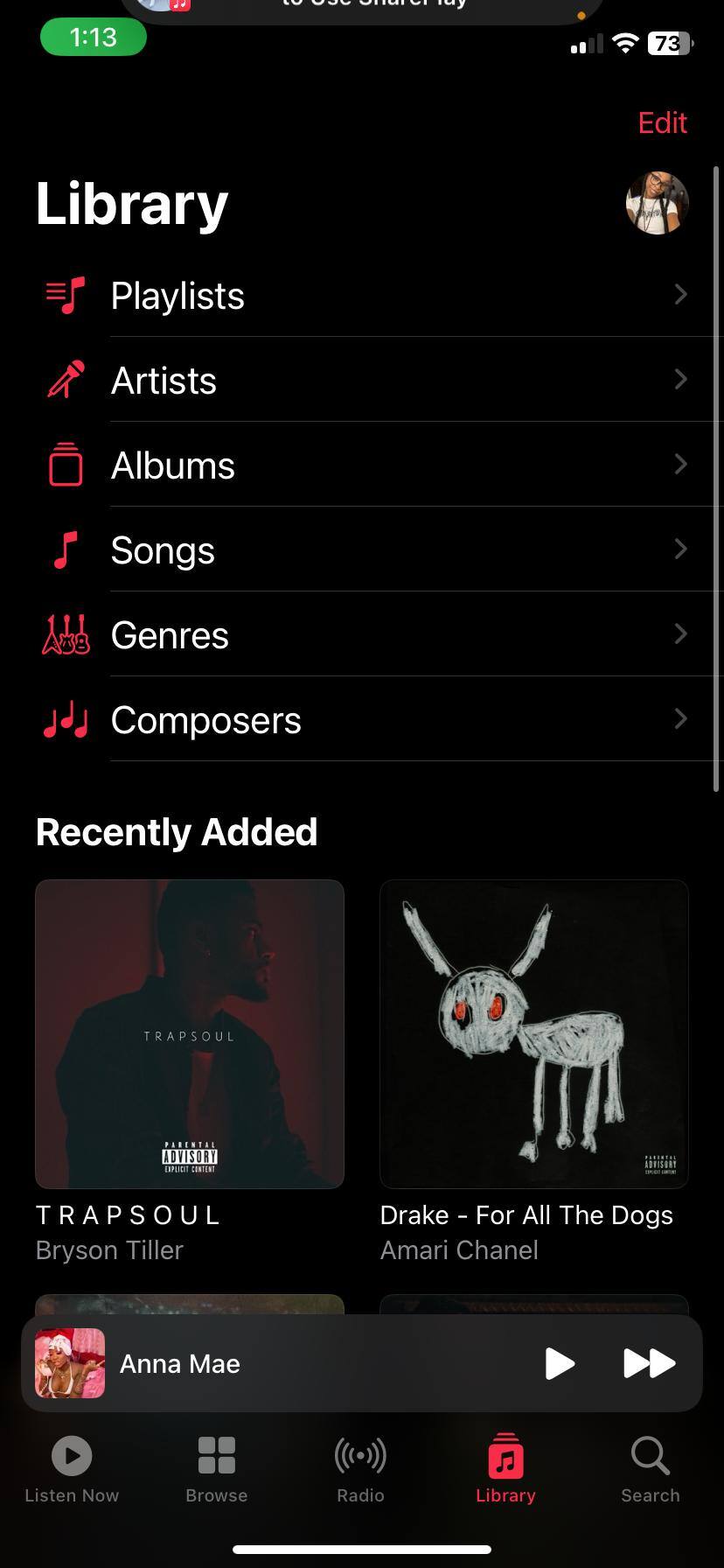The height and width of the screenshot is (1568, 724).
Task: Go to the Radio tab
Action: [x=360, y=1470]
